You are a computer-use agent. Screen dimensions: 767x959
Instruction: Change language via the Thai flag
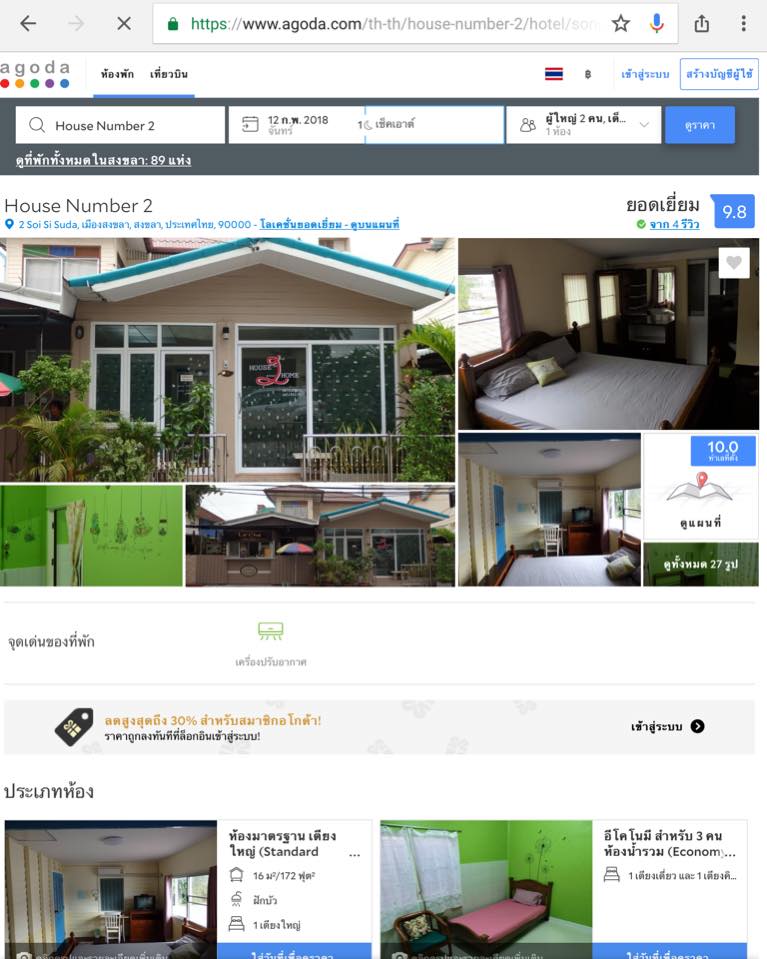tap(553, 74)
